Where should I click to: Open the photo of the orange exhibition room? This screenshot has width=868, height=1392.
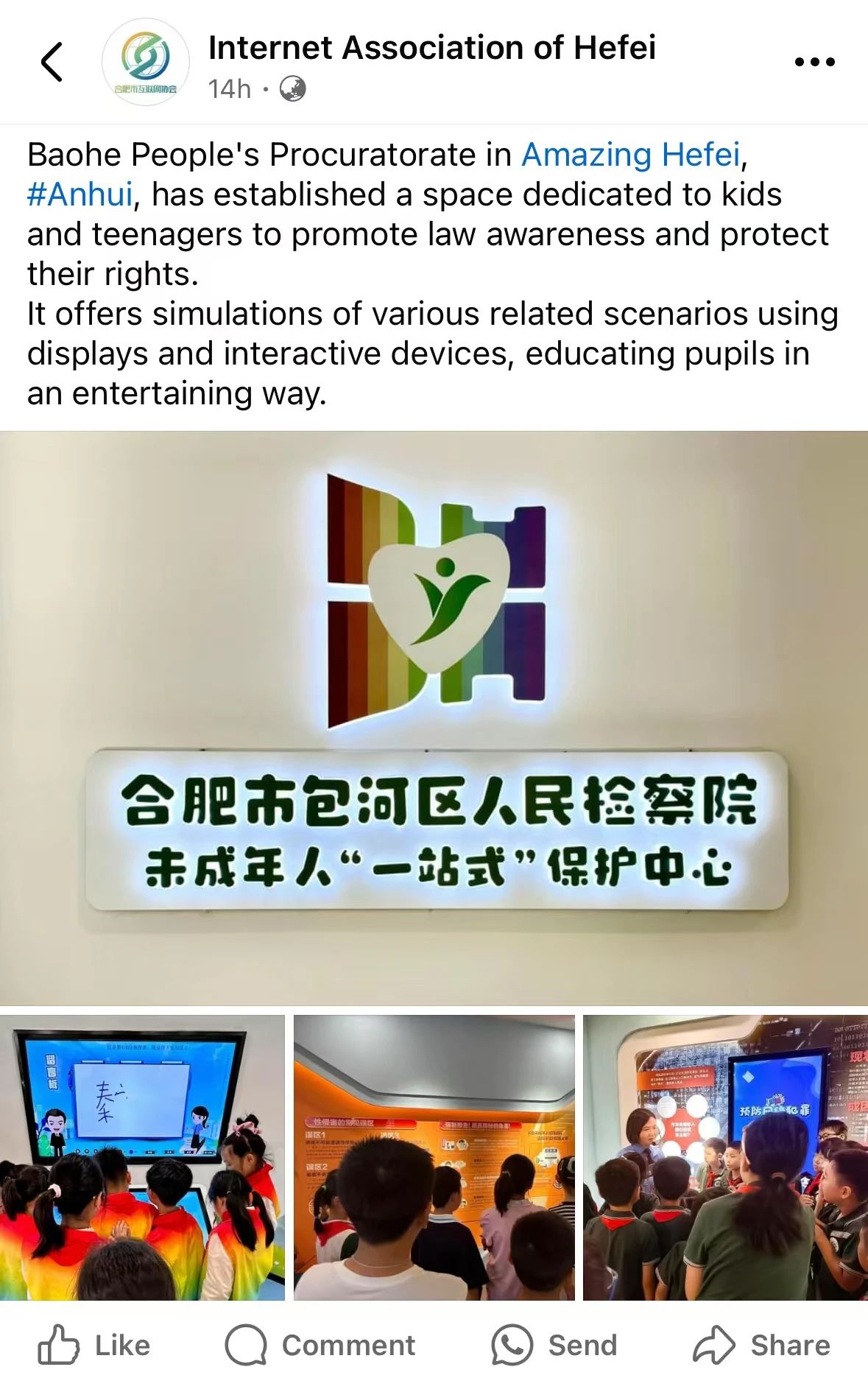click(x=434, y=1157)
